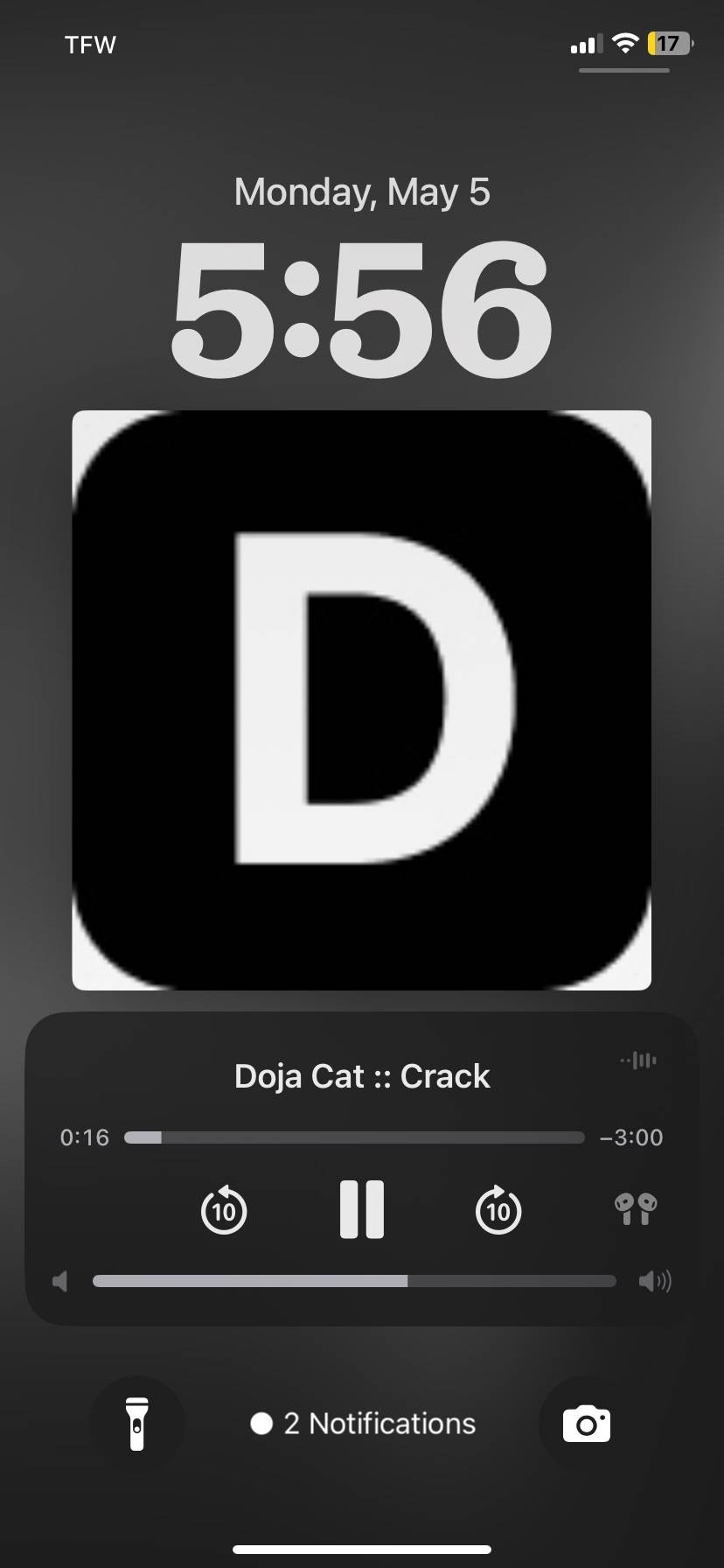Turn on the flashlight
Viewport: 724px width, 1568px height.
pos(136,1424)
